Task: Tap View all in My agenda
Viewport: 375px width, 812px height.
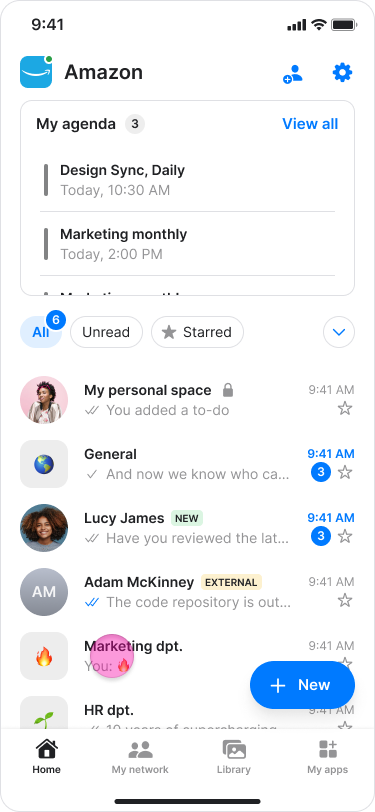Action: (310, 124)
